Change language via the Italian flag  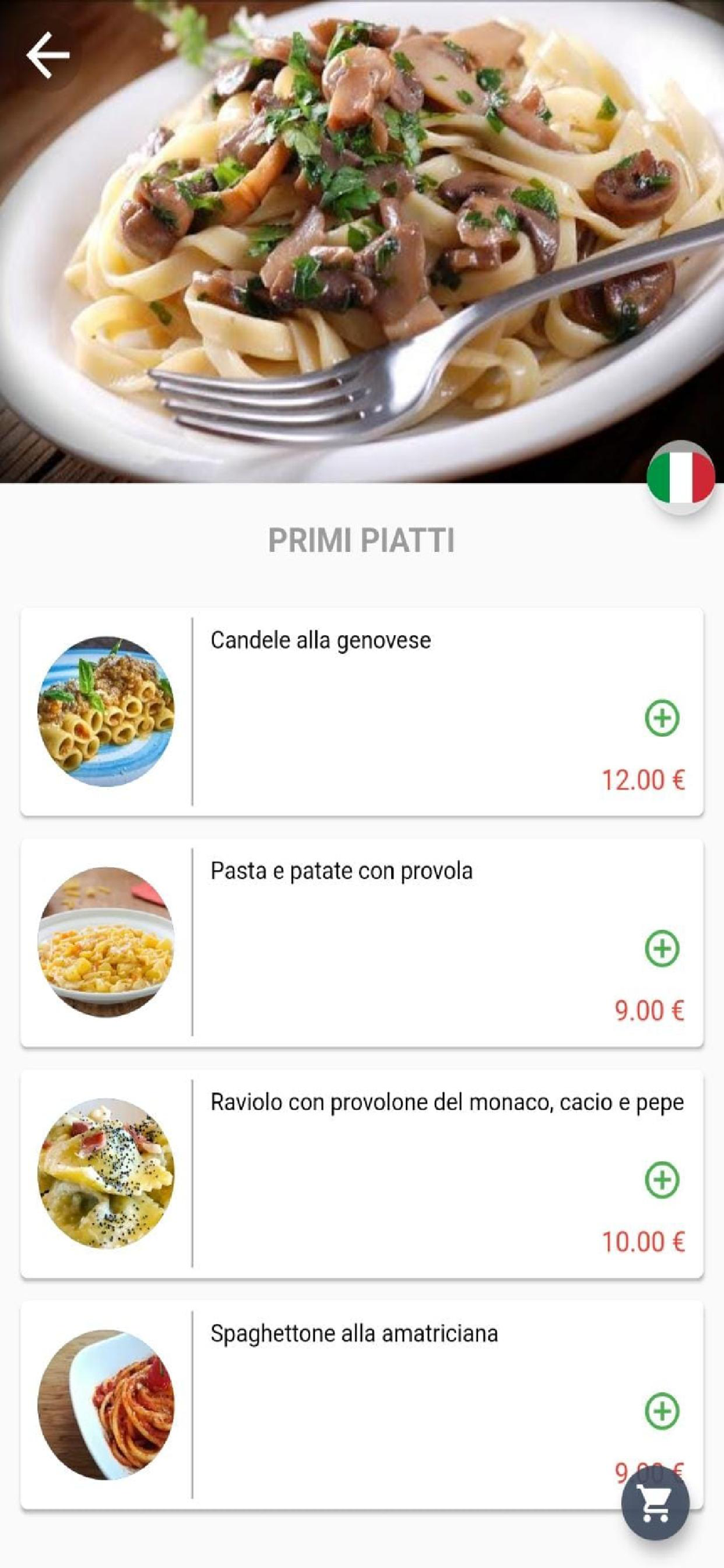[680, 477]
